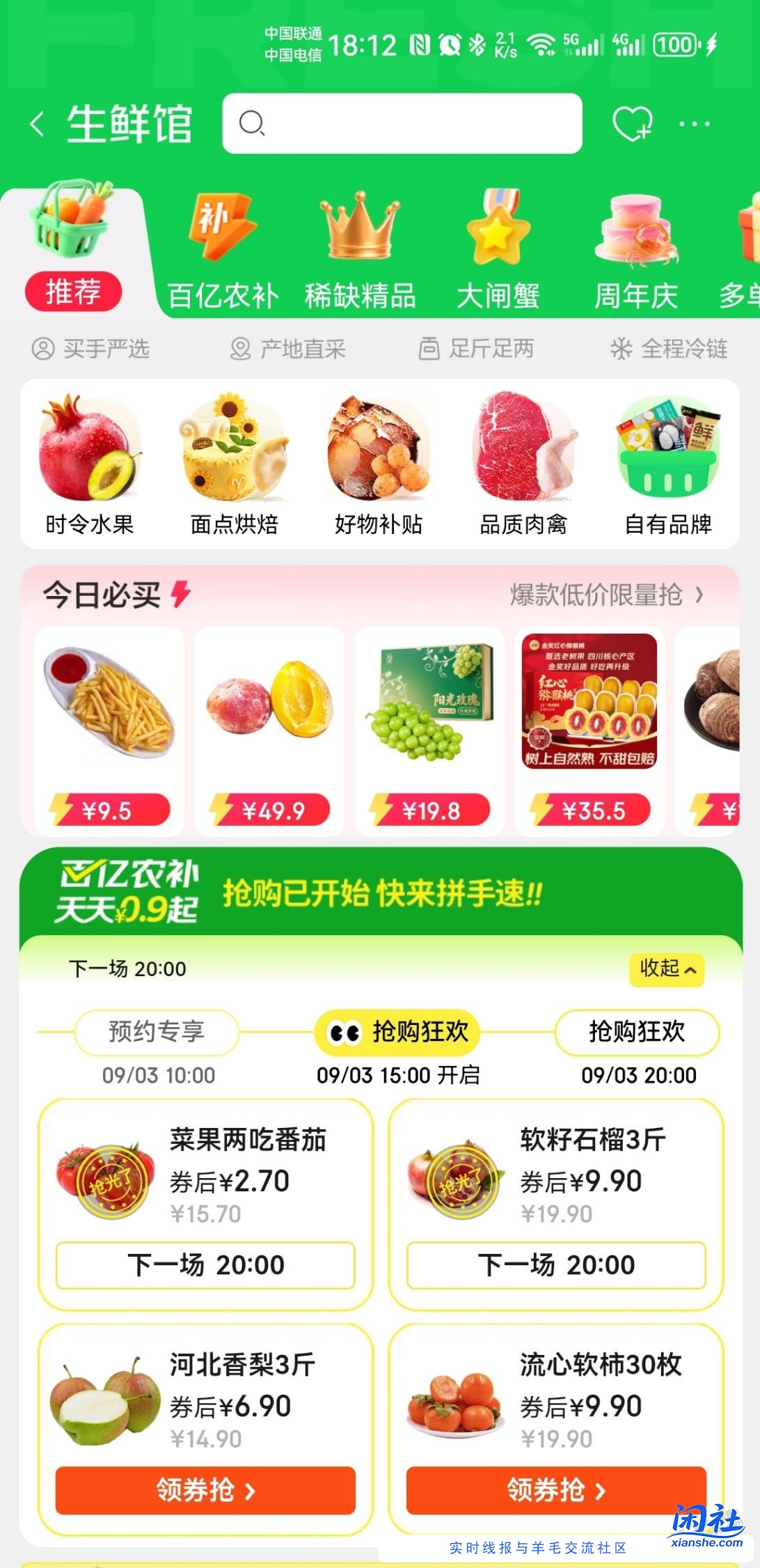This screenshot has height=1568, width=760.
Task: Open the three-dot overflow menu
Action: click(x=694, y=124)
